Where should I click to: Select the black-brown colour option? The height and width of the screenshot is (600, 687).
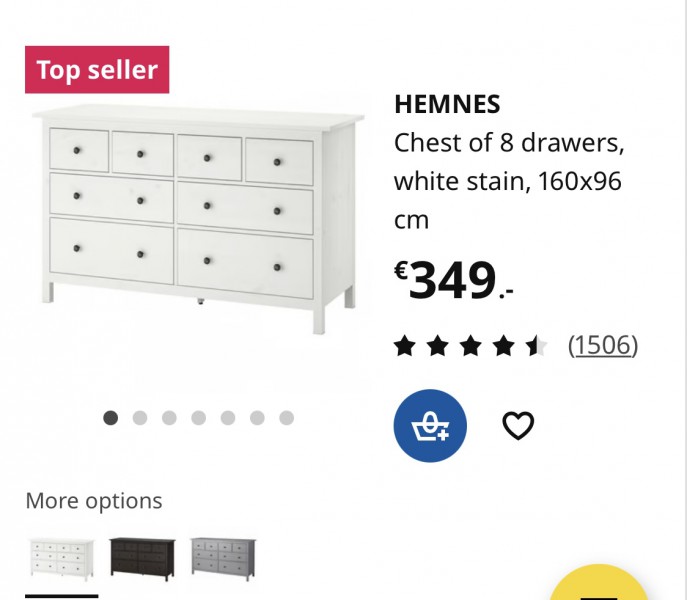point(142,558)
